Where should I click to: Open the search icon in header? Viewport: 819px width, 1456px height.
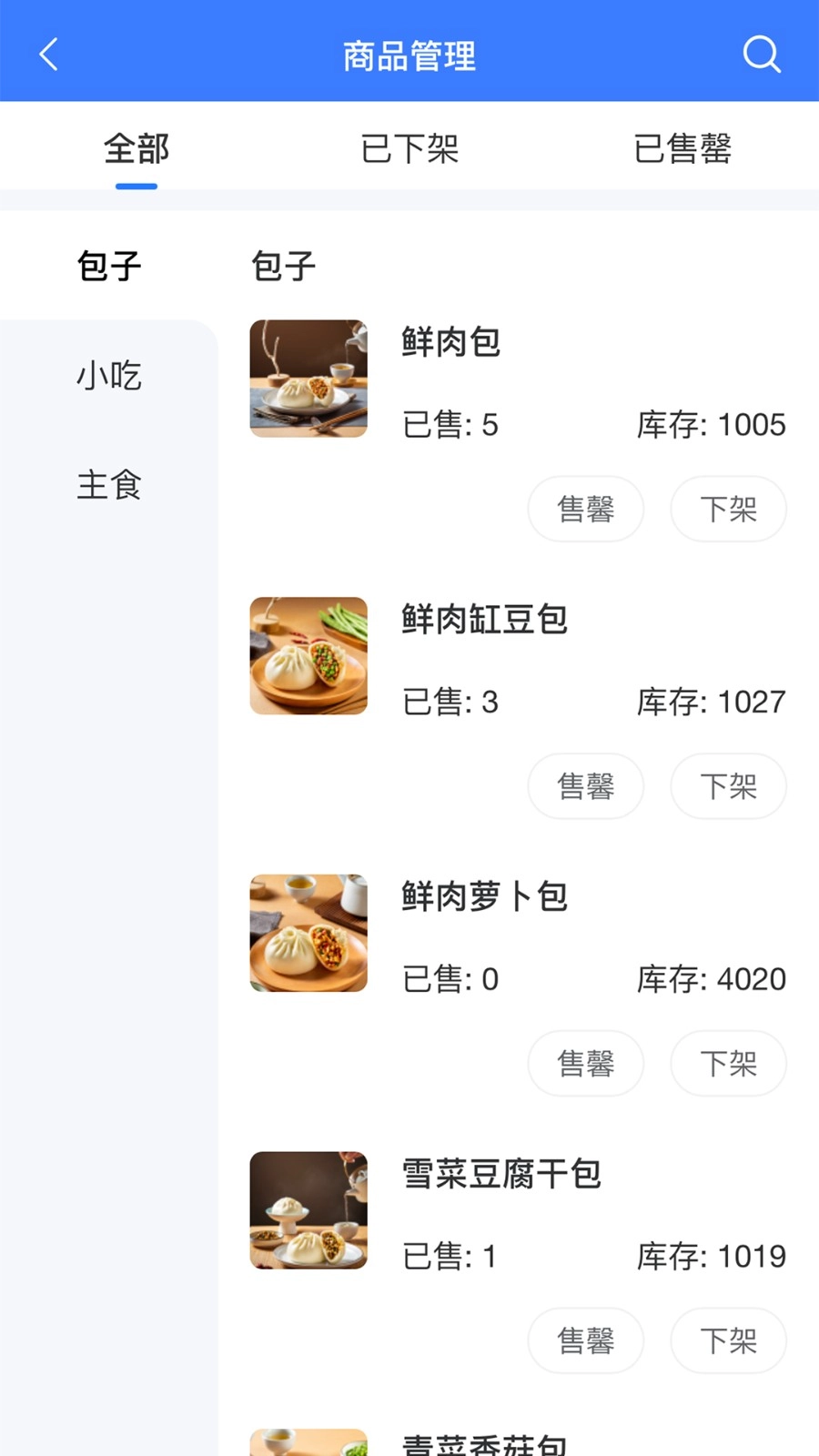pos(761,55)
